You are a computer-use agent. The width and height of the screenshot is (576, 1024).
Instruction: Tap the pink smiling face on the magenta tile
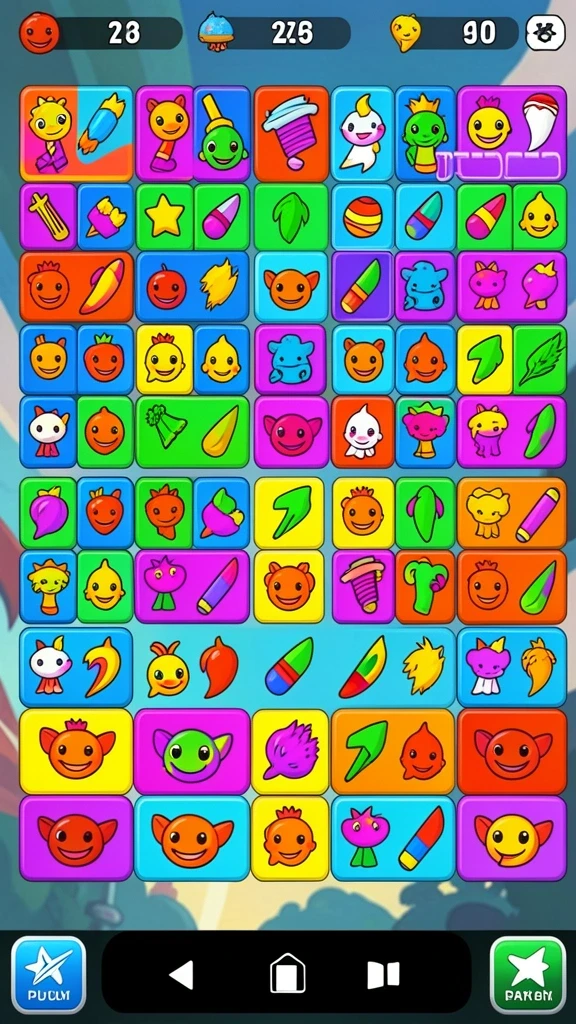[291, 432]
